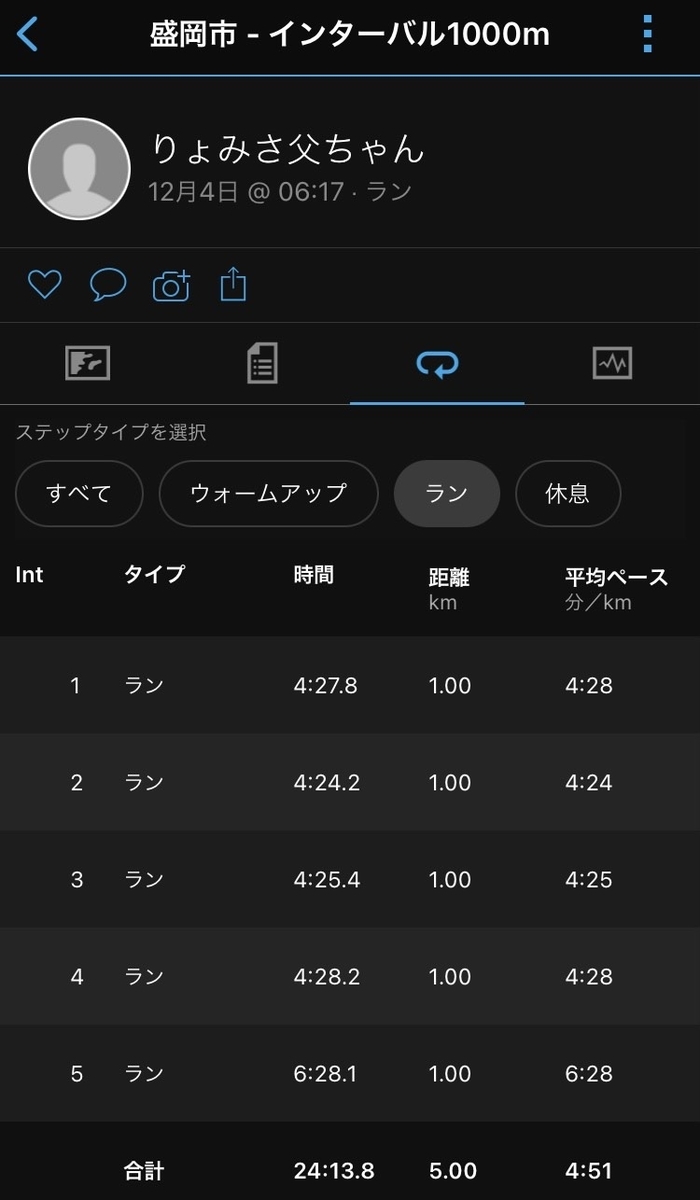Switch to the charts tab
Image resolution: width=700 pixels, height=1200 pixels.
point(612,364)
